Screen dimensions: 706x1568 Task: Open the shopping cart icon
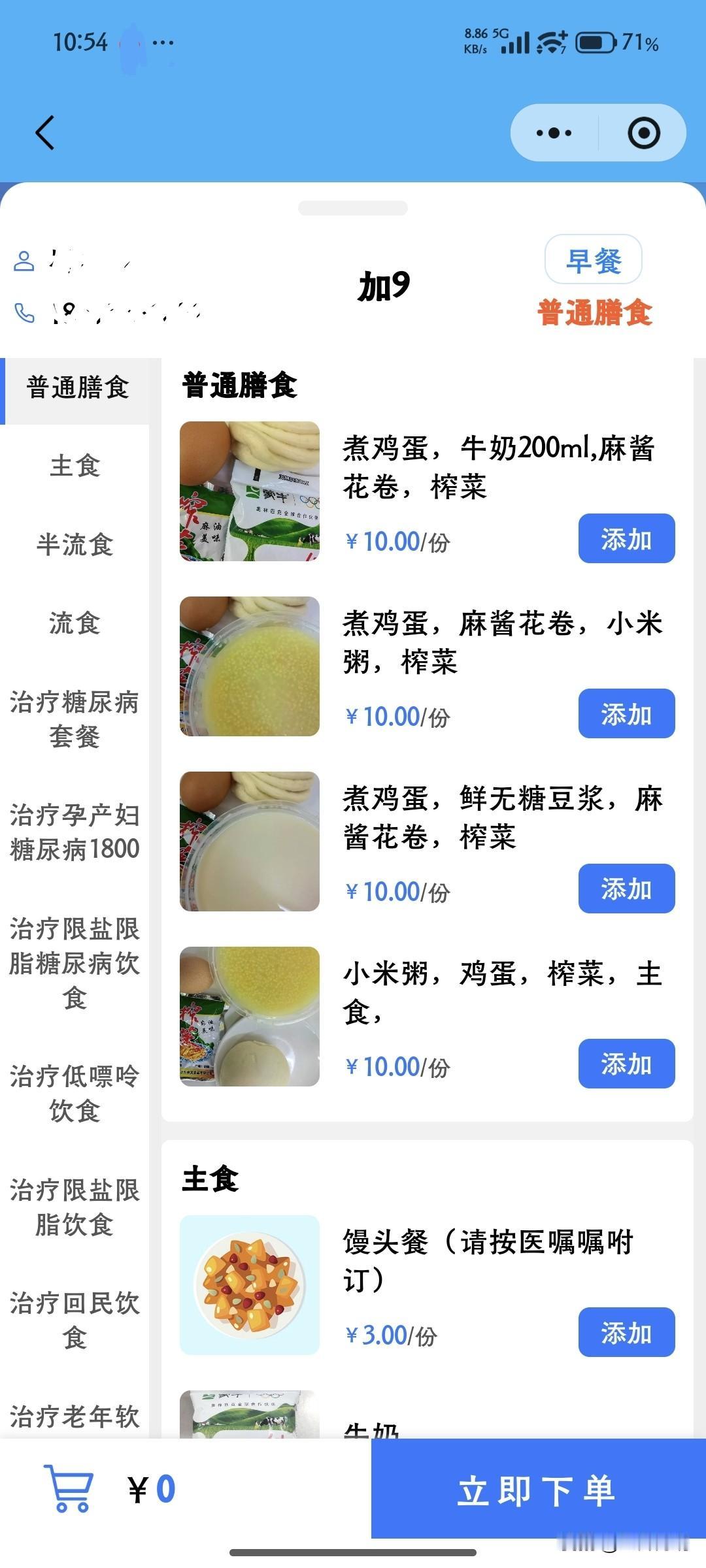click(x=68, y=1488)
